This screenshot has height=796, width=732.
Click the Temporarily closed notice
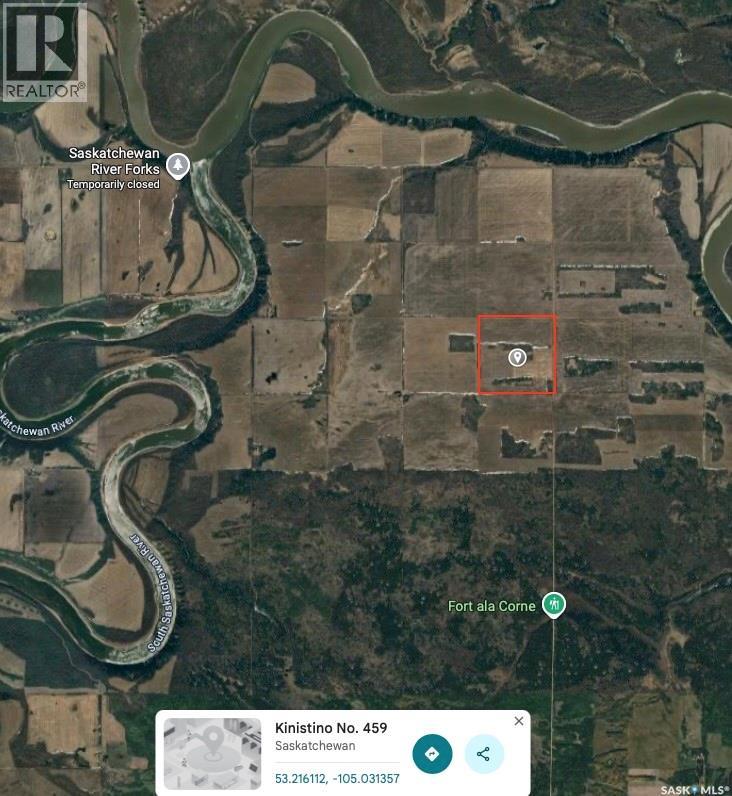(113, 184)
